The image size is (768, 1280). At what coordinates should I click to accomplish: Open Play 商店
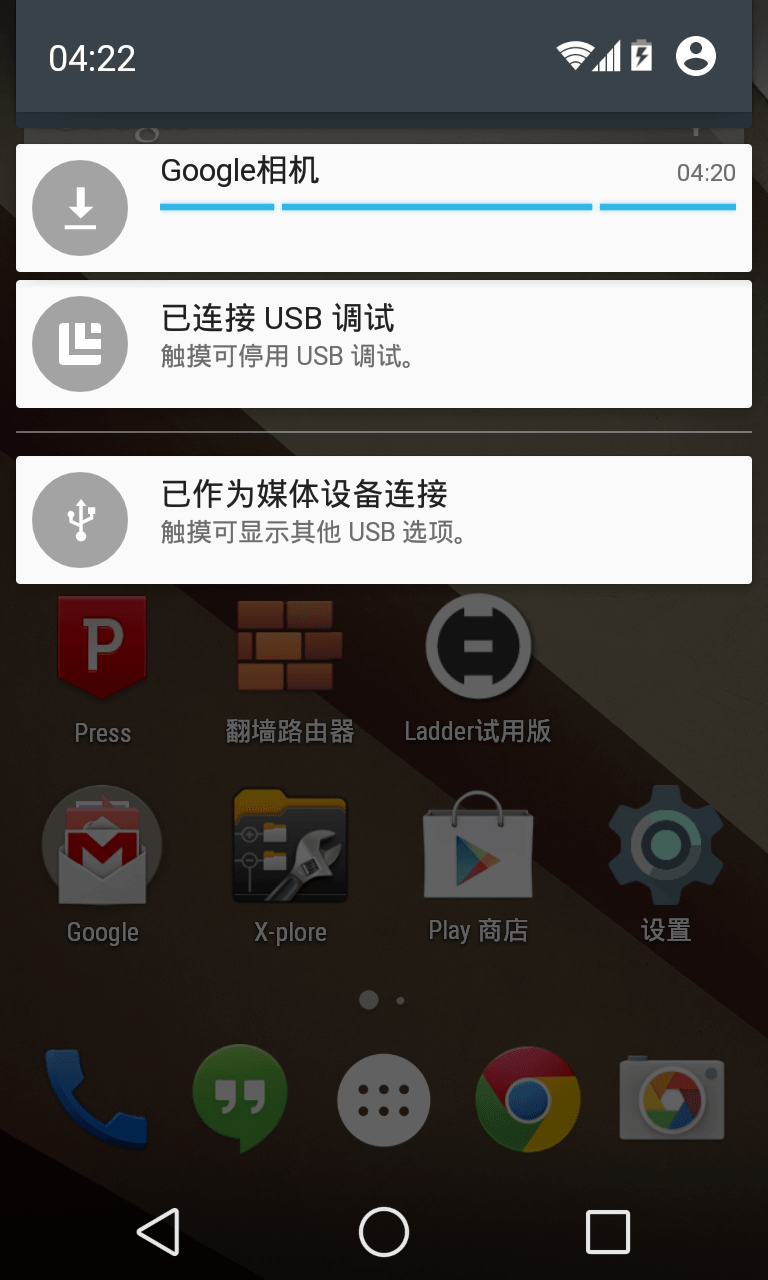(x=478, y=848)
